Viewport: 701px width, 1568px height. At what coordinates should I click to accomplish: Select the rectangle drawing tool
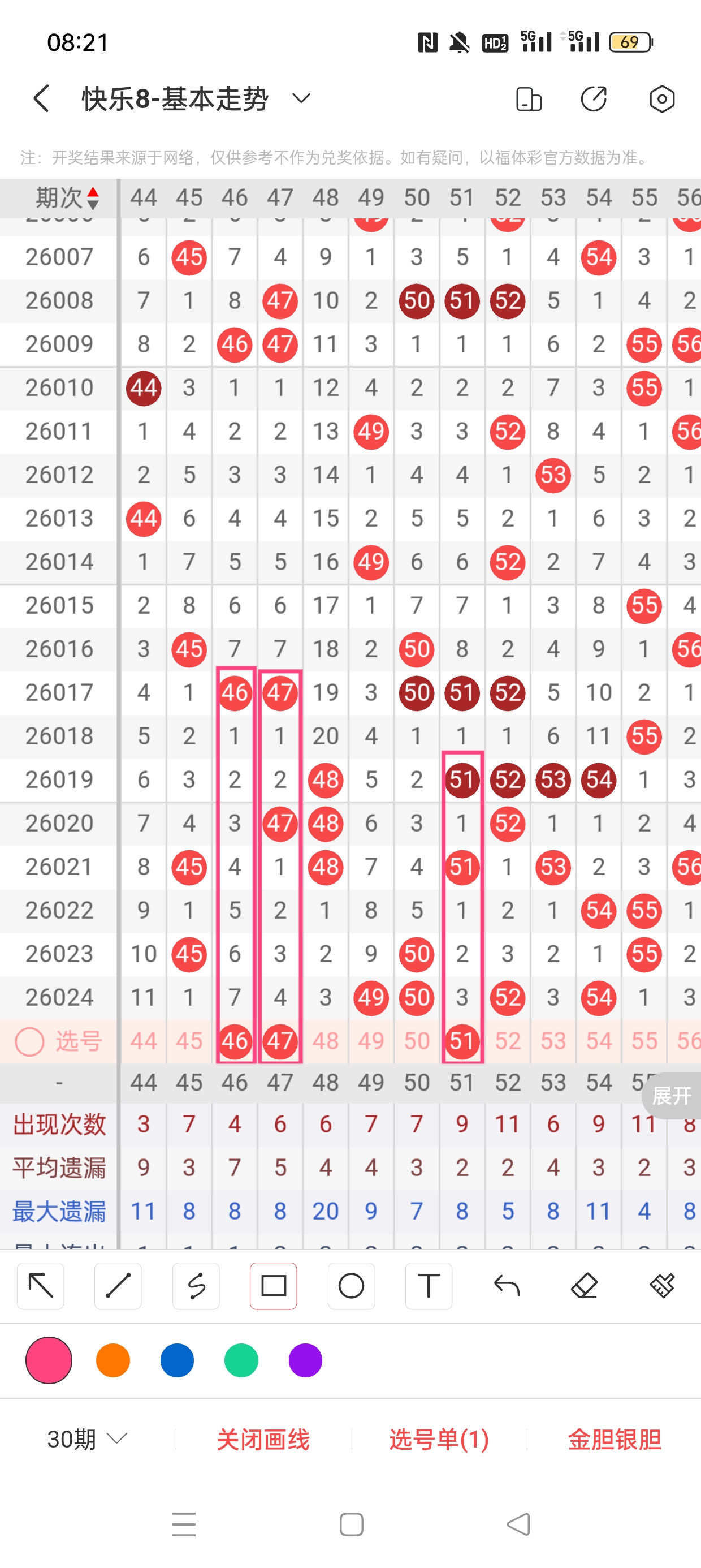pyautogui.click(x=273, y=1286)
